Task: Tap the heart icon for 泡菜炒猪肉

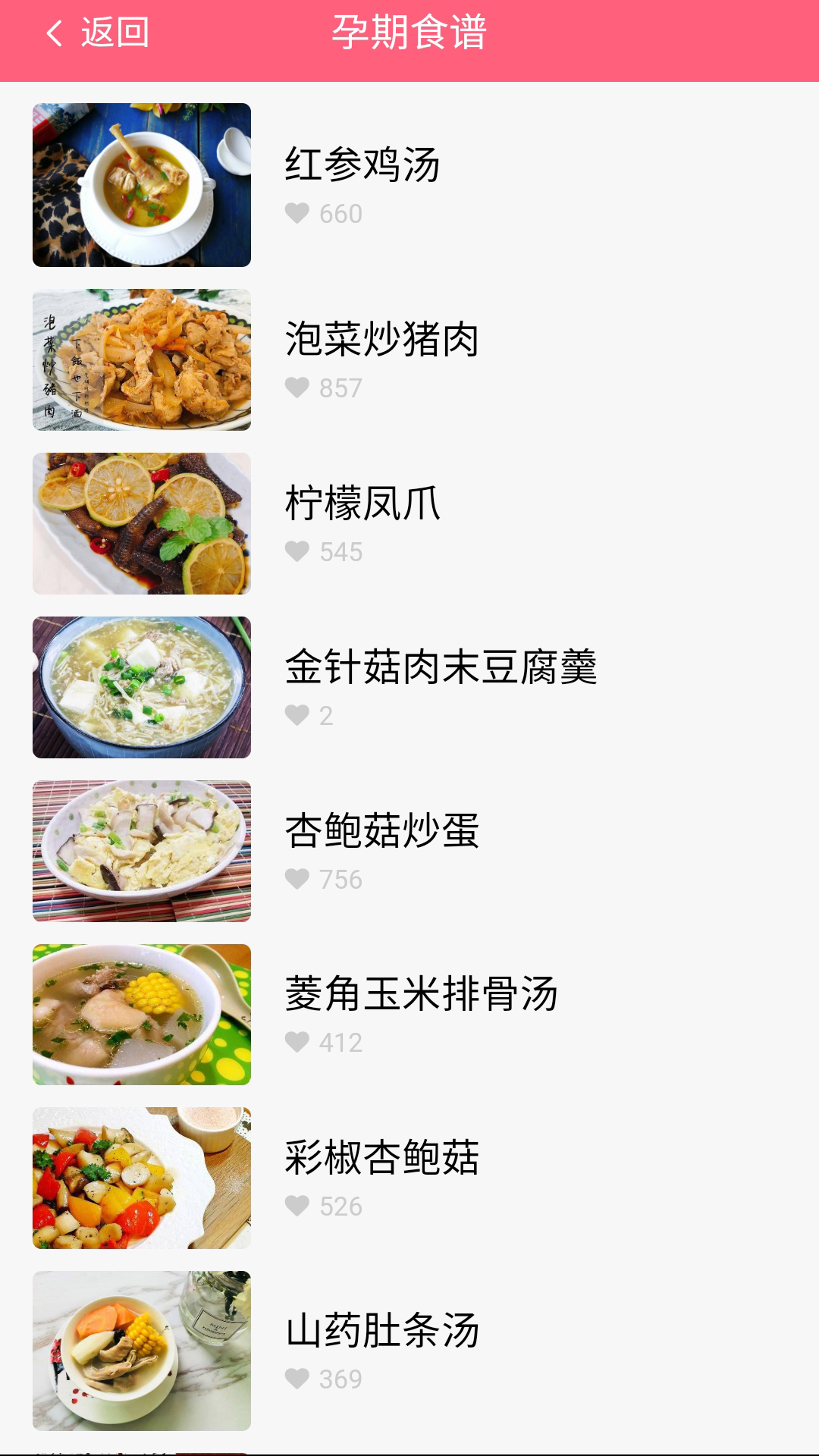Action: [297, 388]
